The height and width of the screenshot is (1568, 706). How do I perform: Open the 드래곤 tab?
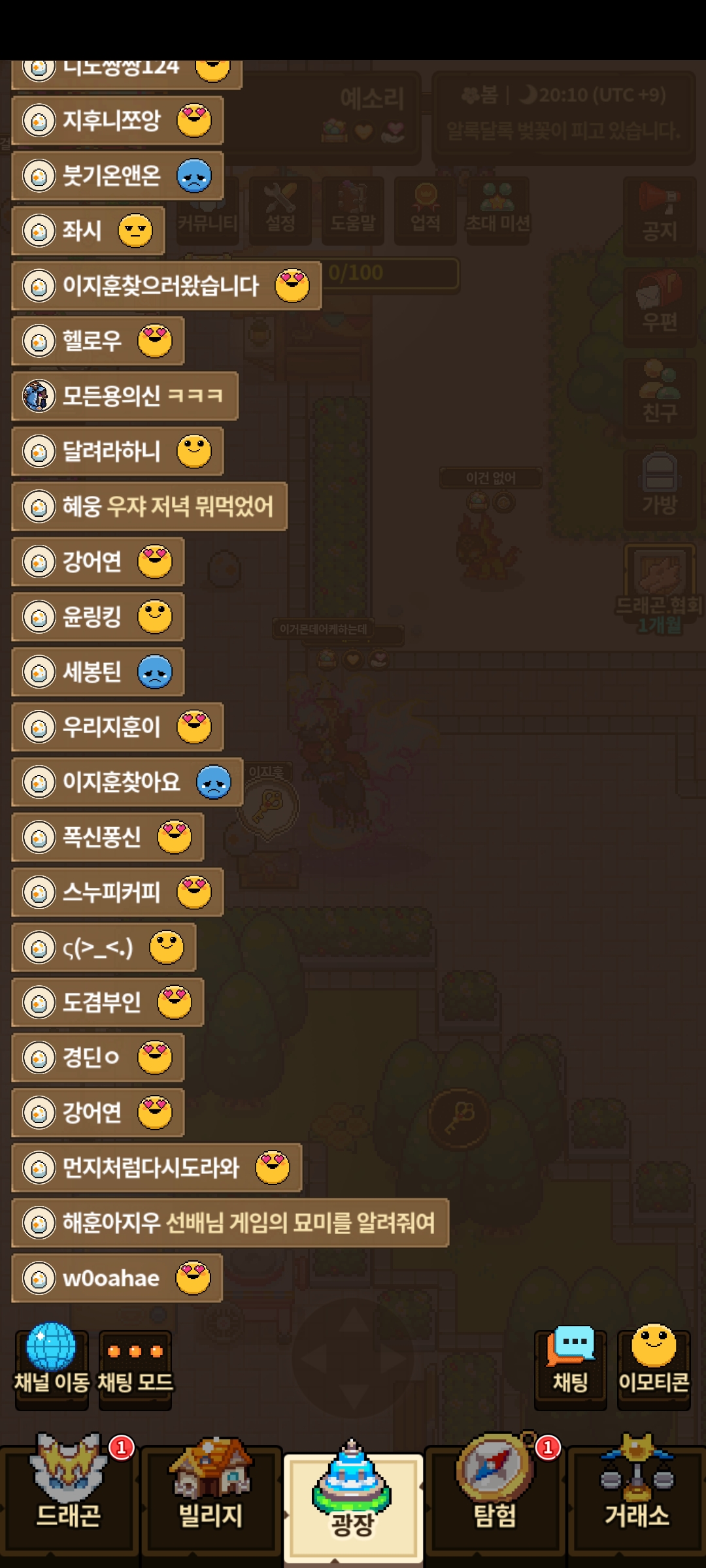[69, 1496]
